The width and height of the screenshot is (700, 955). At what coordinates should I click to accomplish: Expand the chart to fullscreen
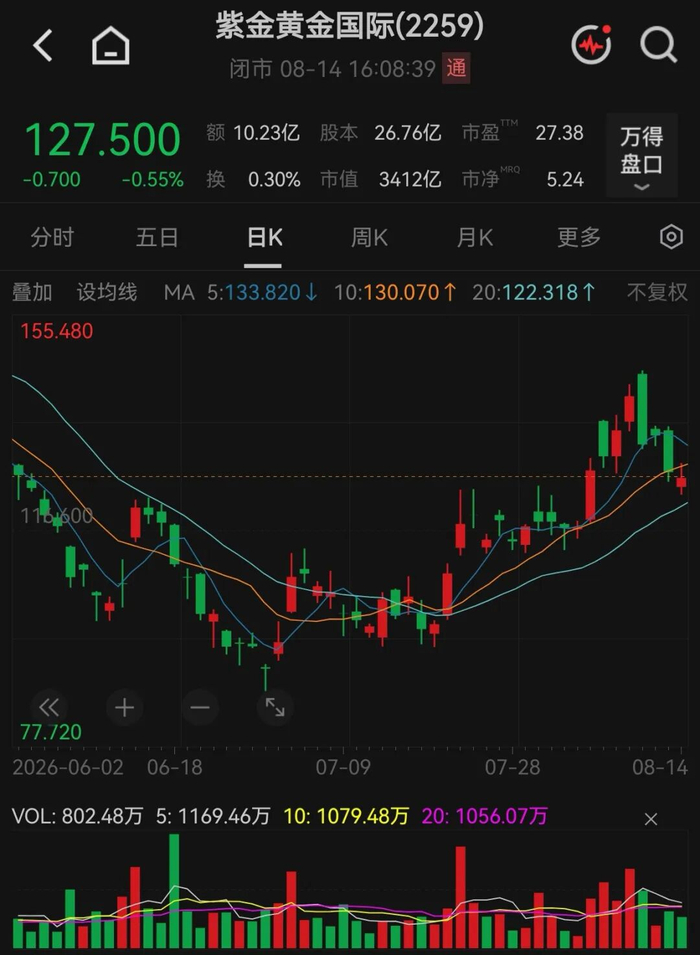pos(275,707)
